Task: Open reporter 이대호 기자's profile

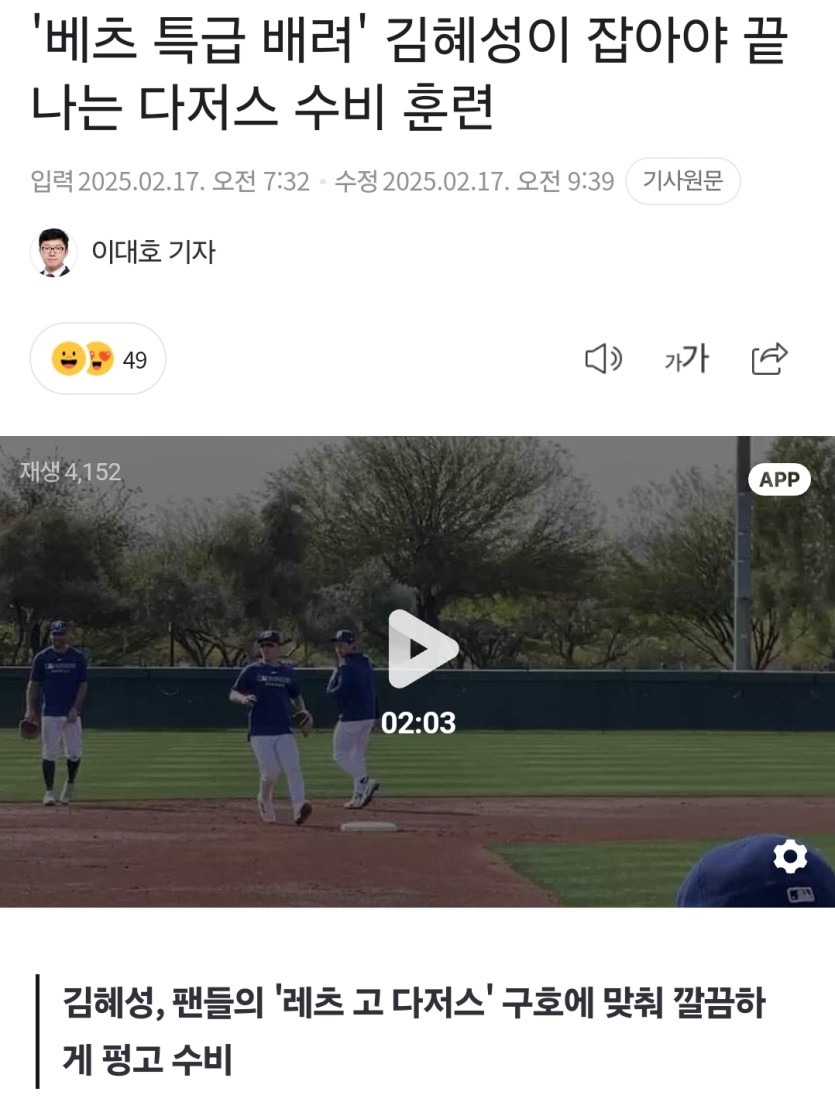Action: [x=152, y=251]
